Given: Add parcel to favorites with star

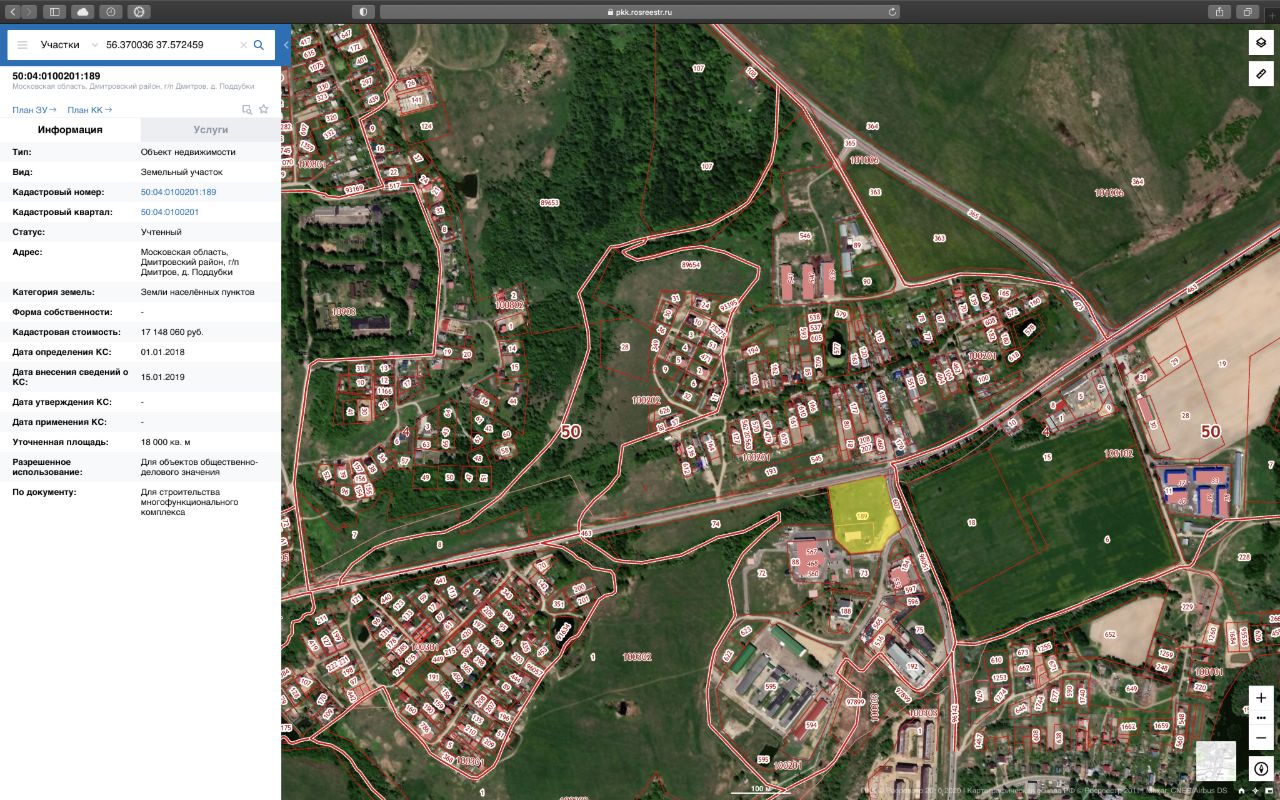Looking at the screenshot, I should [264, 109].
